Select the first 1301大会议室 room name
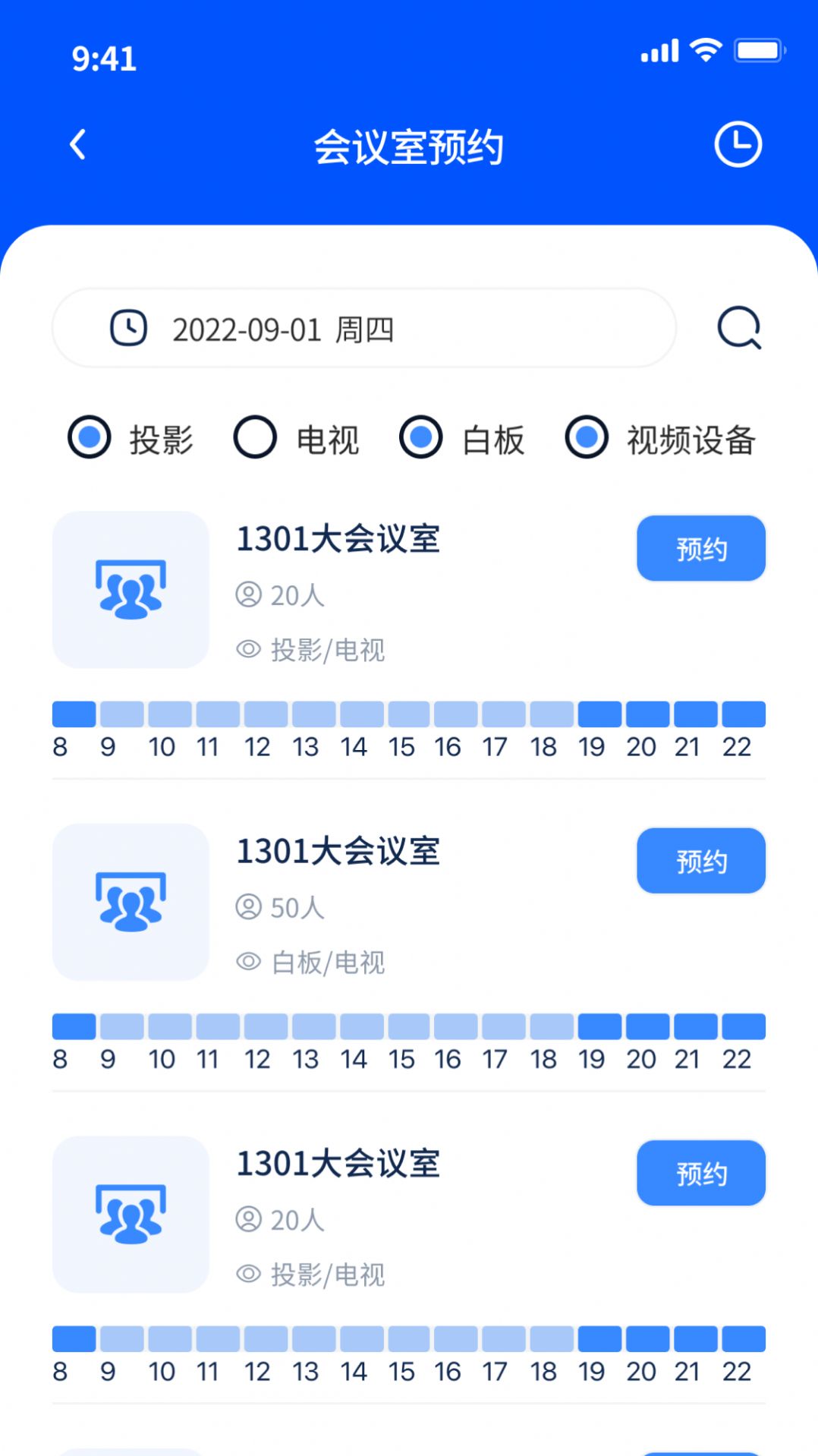Viewport: 818px width, 1456px height. pos(338,540)
